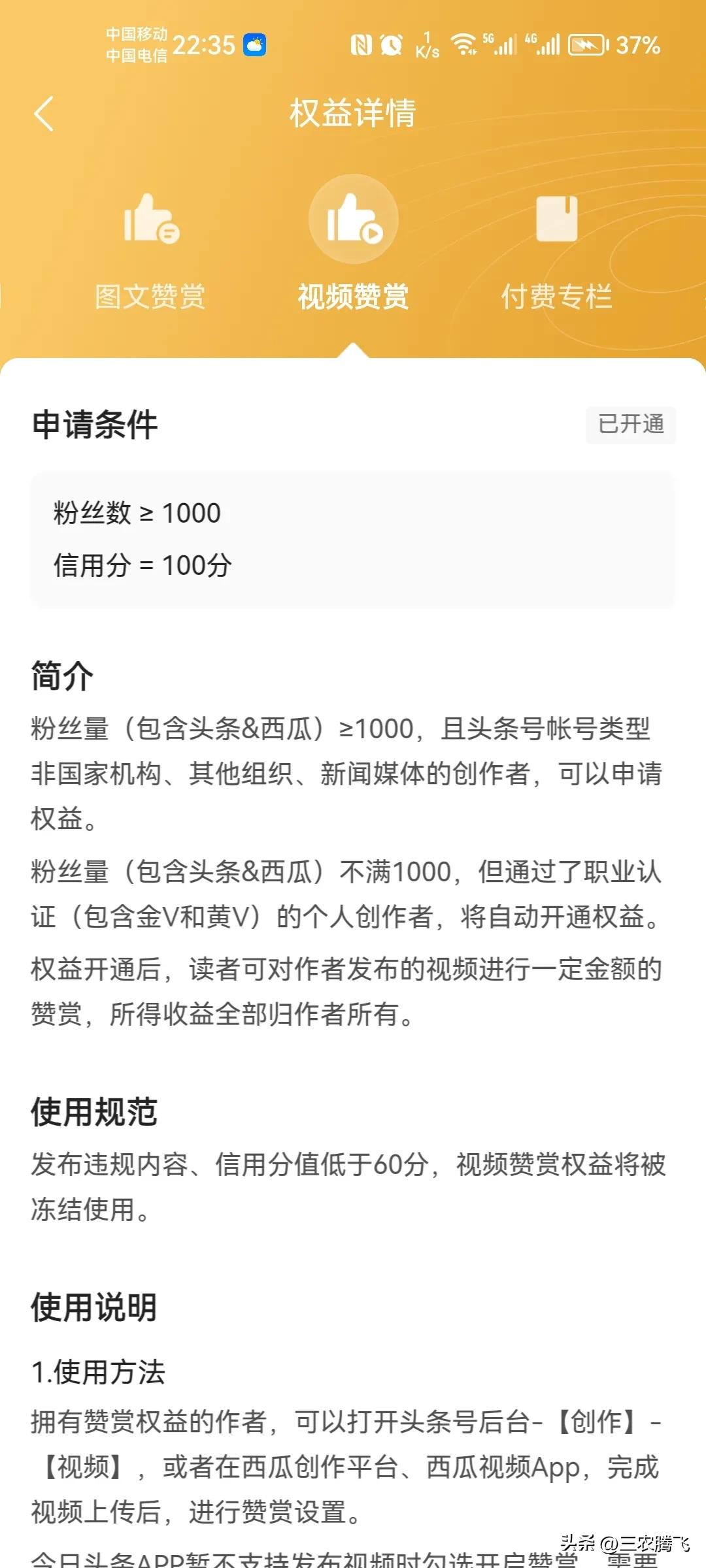Tap the 1 K/s network speed indicator
706x1568 pixels.
click(426, 44)
